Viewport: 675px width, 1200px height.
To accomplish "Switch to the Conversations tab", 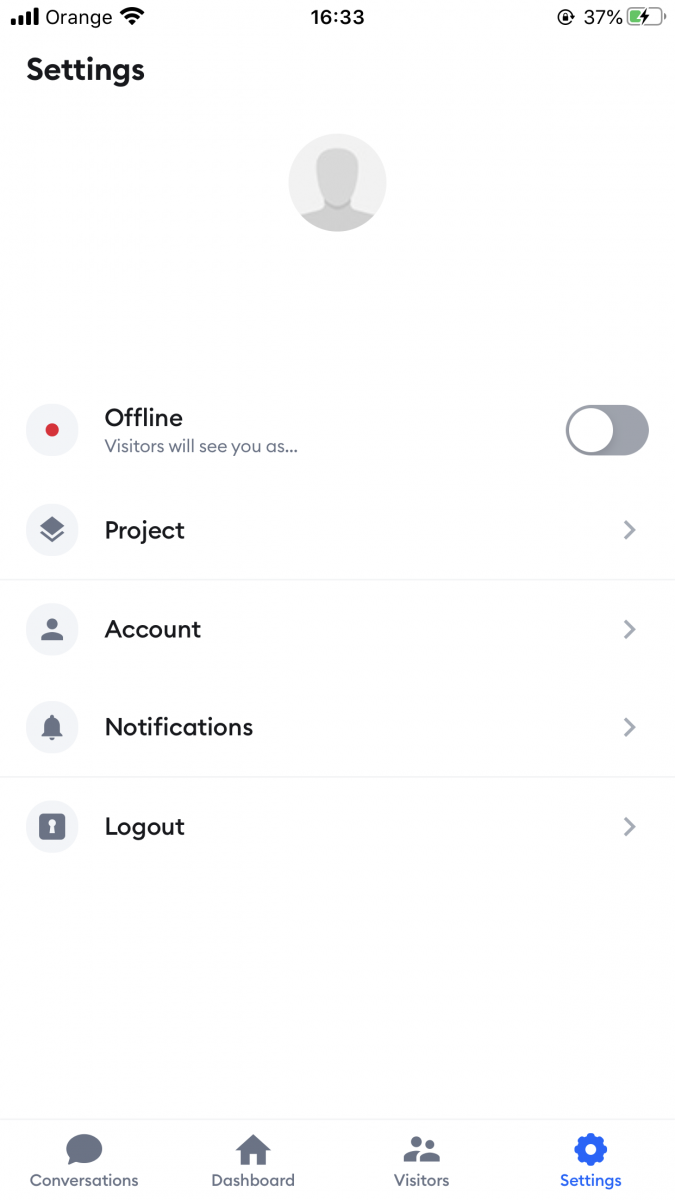I will click(x=84, y=1160).
